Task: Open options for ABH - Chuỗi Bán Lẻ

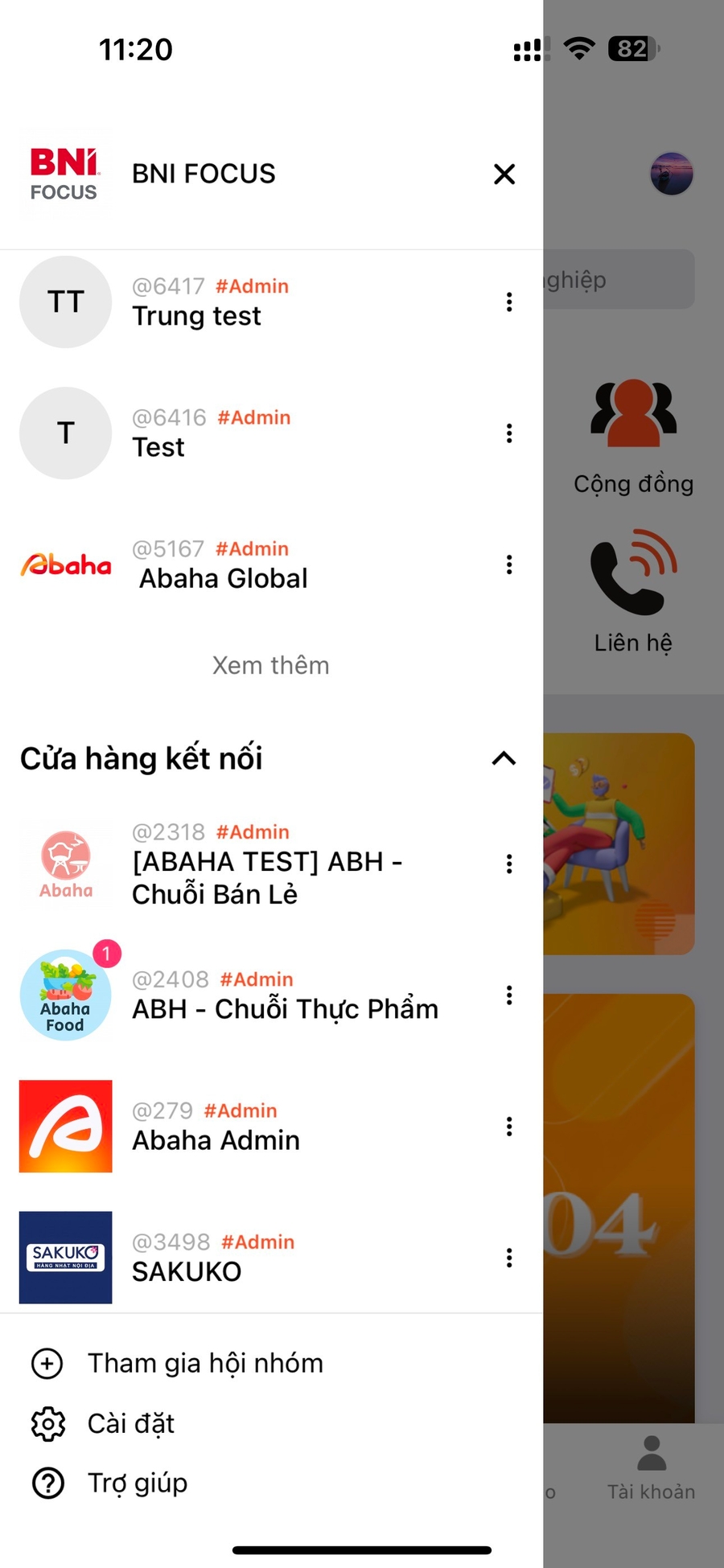Action: (x=509, y=864)
